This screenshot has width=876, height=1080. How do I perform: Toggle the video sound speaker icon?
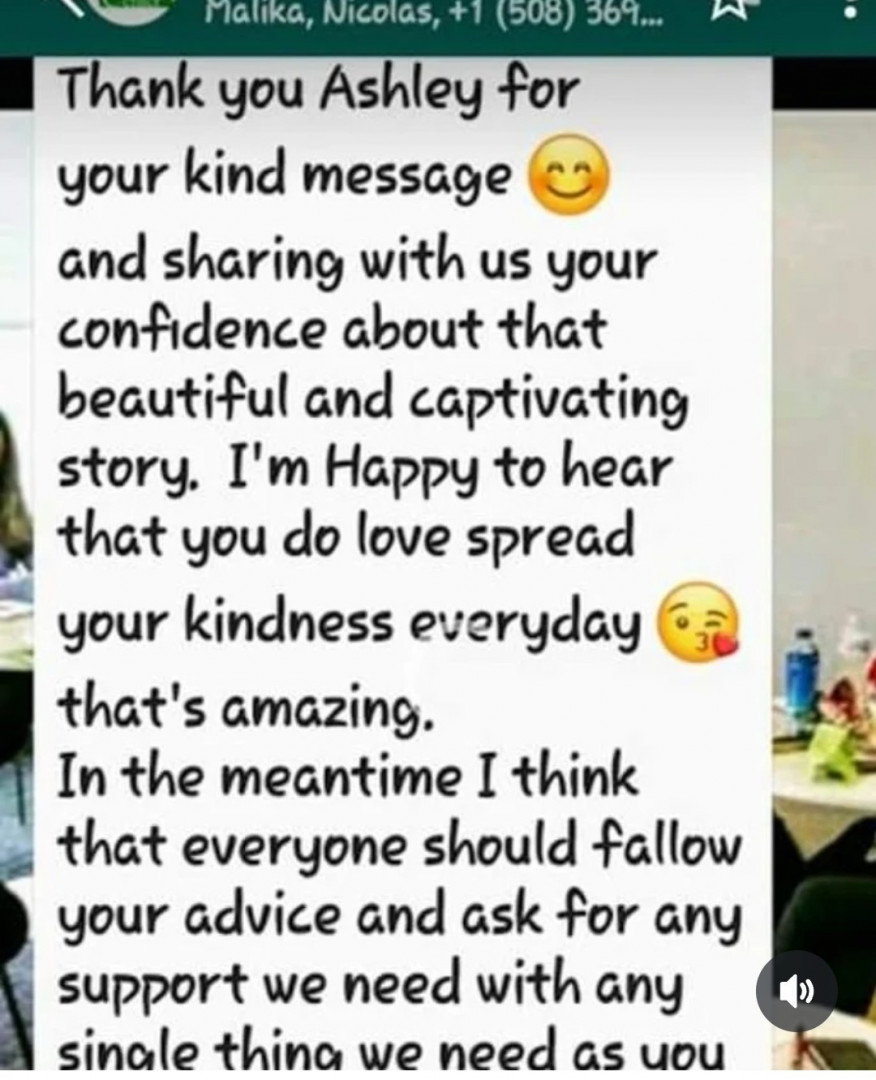tap(796, 991)
